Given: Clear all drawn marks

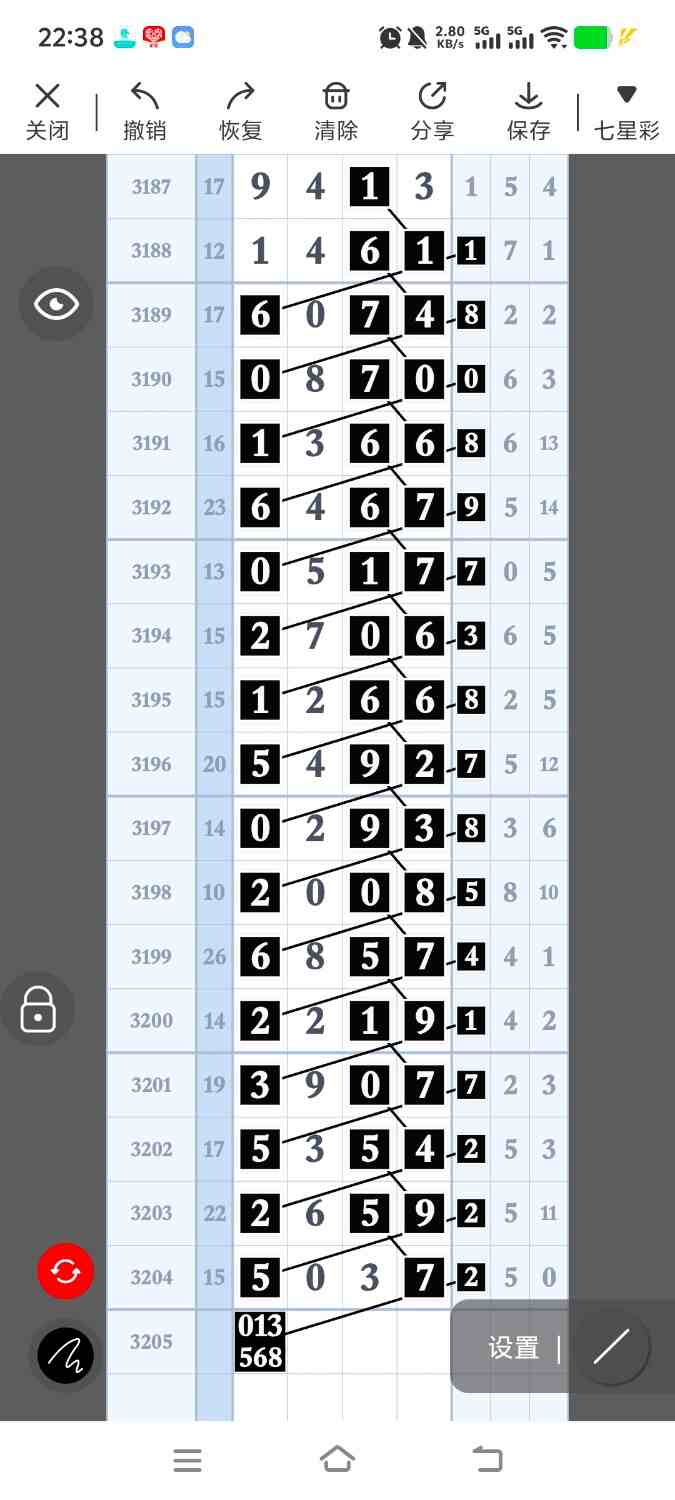Looking at the screenshot, I should (336, 111).
